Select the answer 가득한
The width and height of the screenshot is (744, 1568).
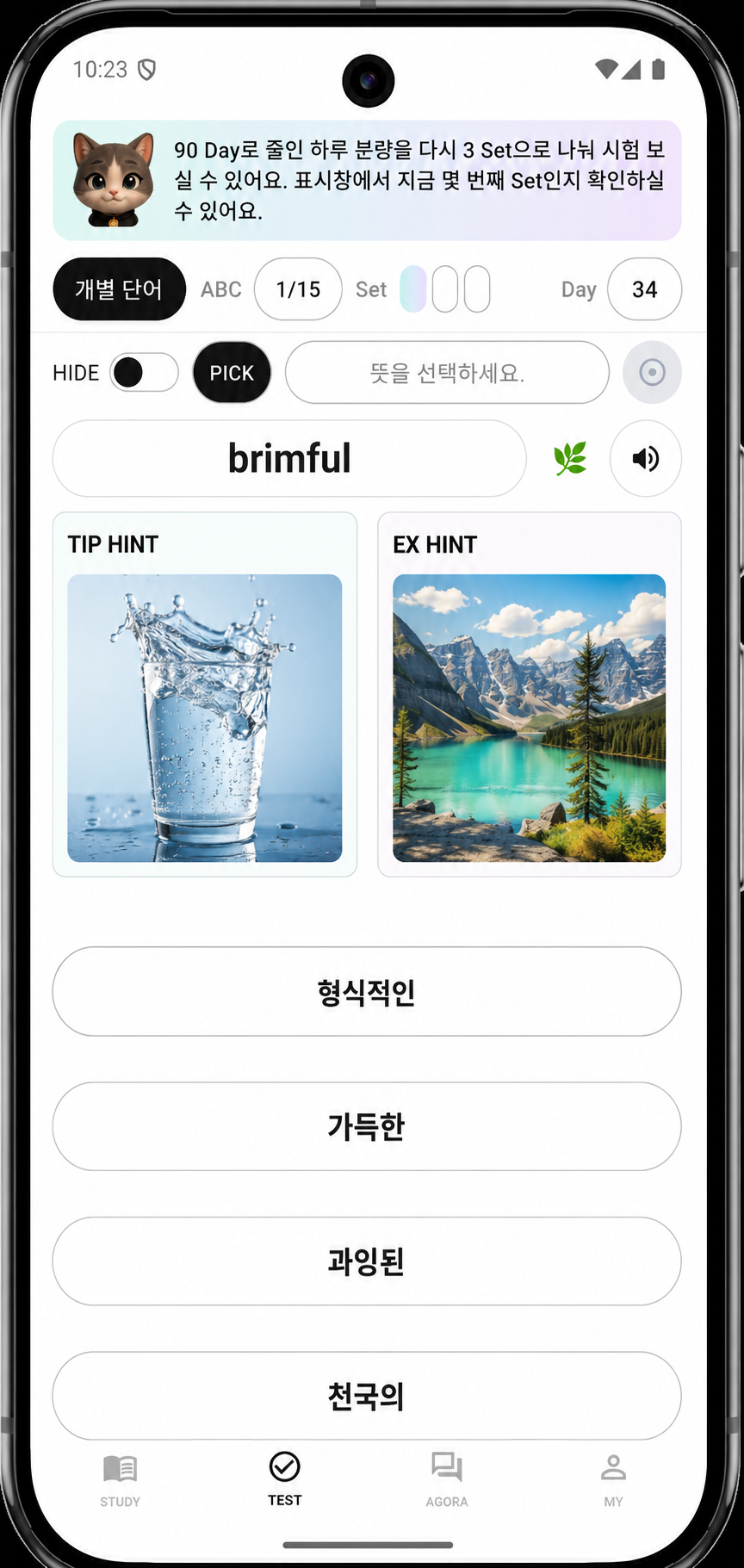pos(367,1126)
